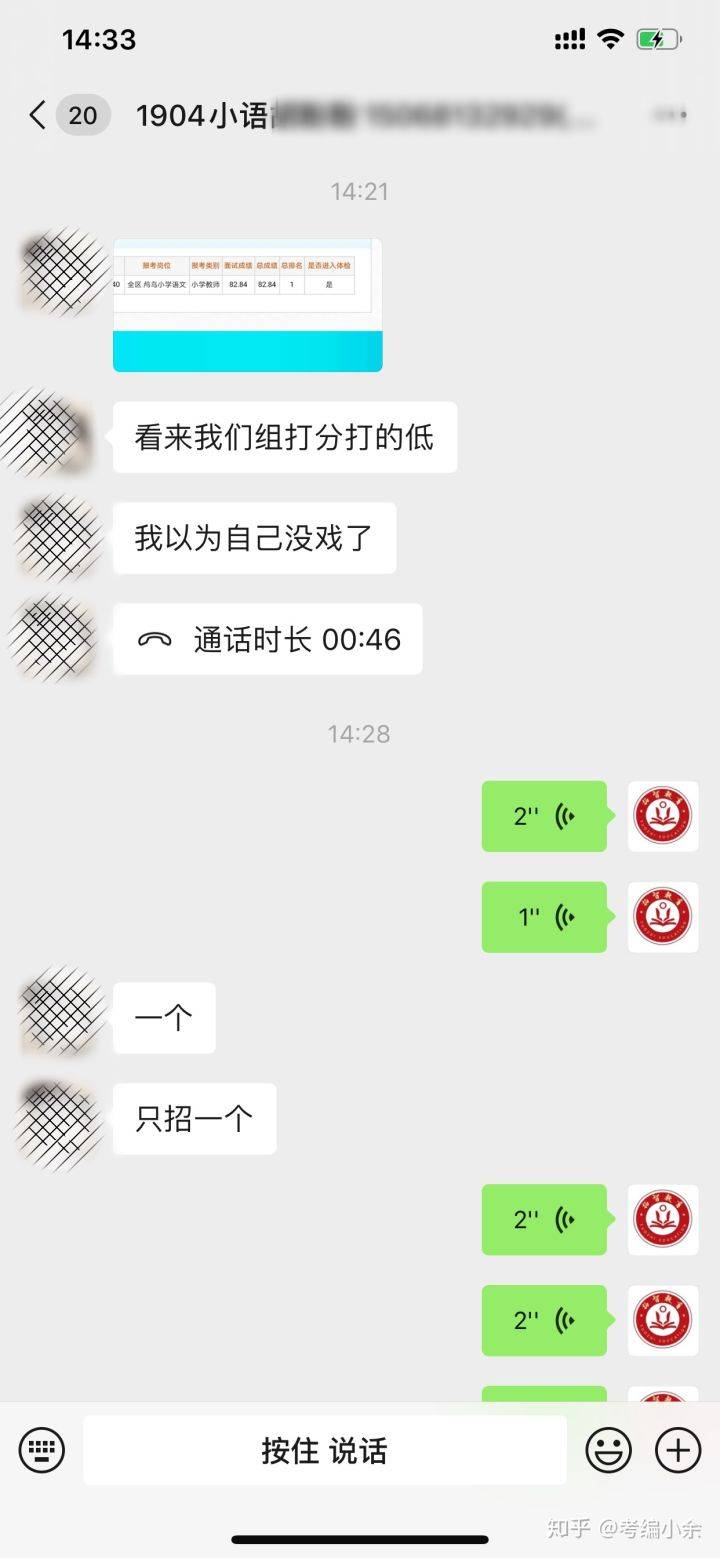This screenshot has height=1558, width=720.
Task: Tap the 通话时长 00:46 call record
Action: [x=267, y=638]
